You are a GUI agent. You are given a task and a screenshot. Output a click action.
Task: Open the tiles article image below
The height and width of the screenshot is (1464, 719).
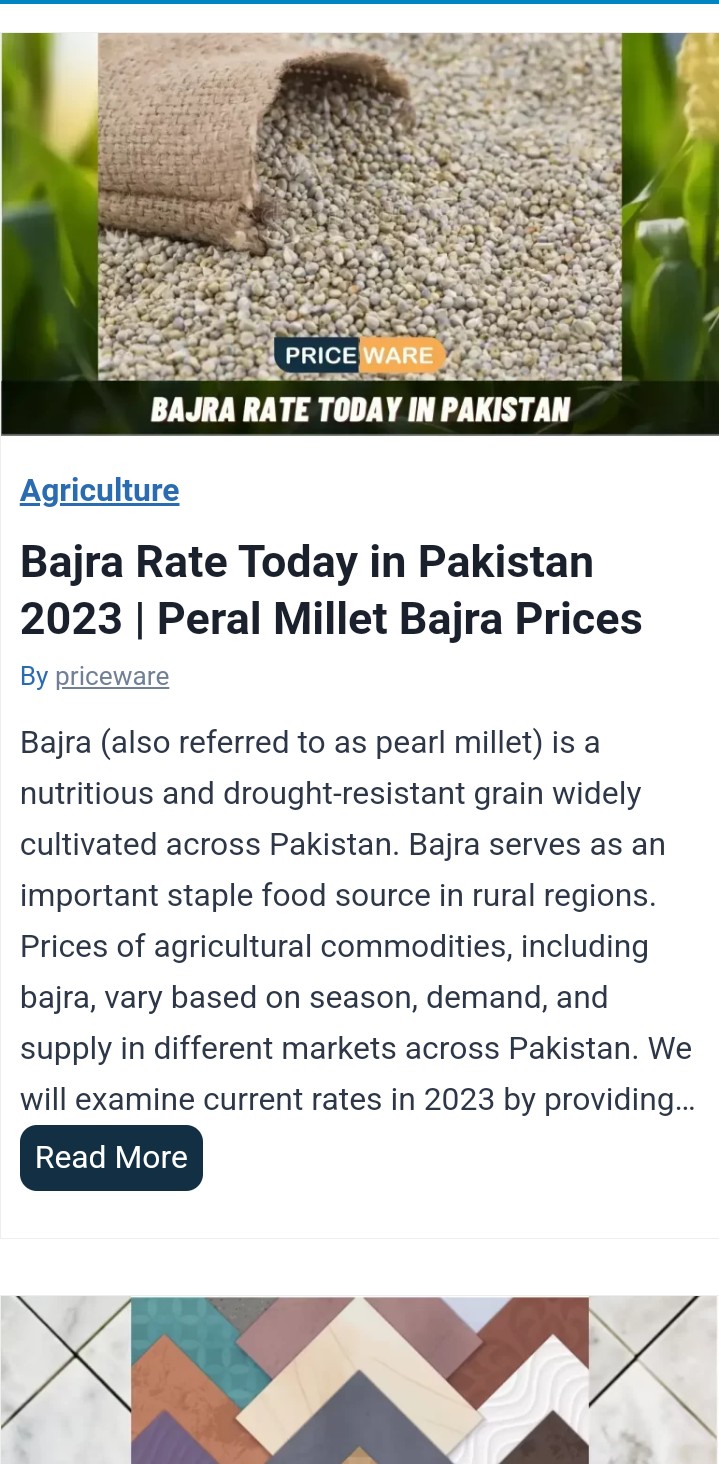point(360,1380)
